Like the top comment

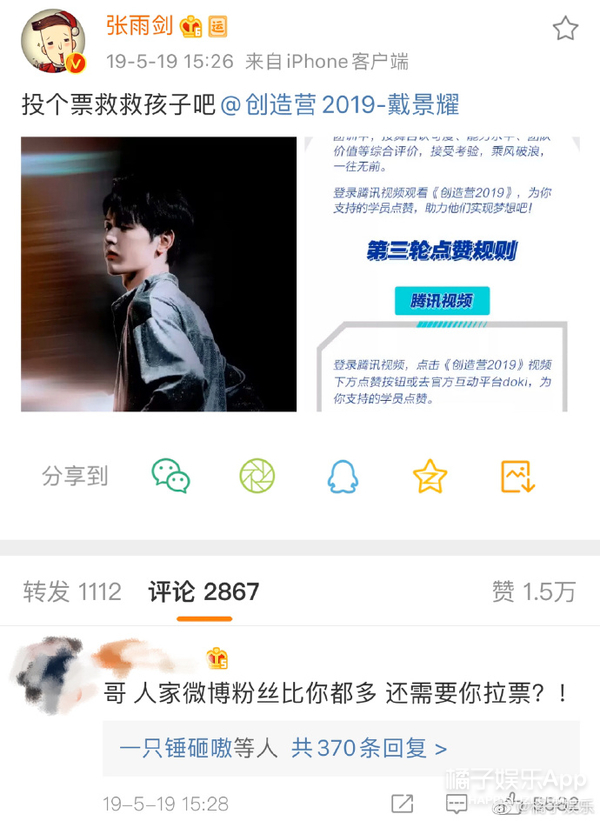point(512,803)
